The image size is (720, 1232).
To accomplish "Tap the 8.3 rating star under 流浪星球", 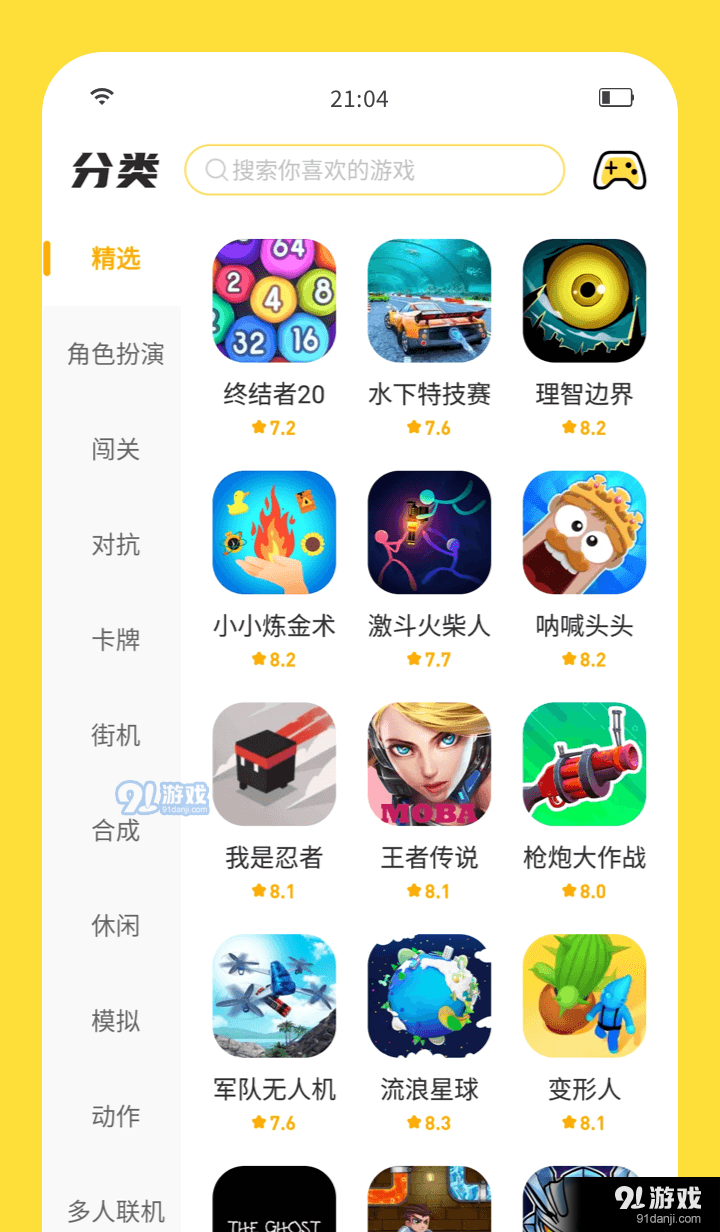I will click(429, 1123).
